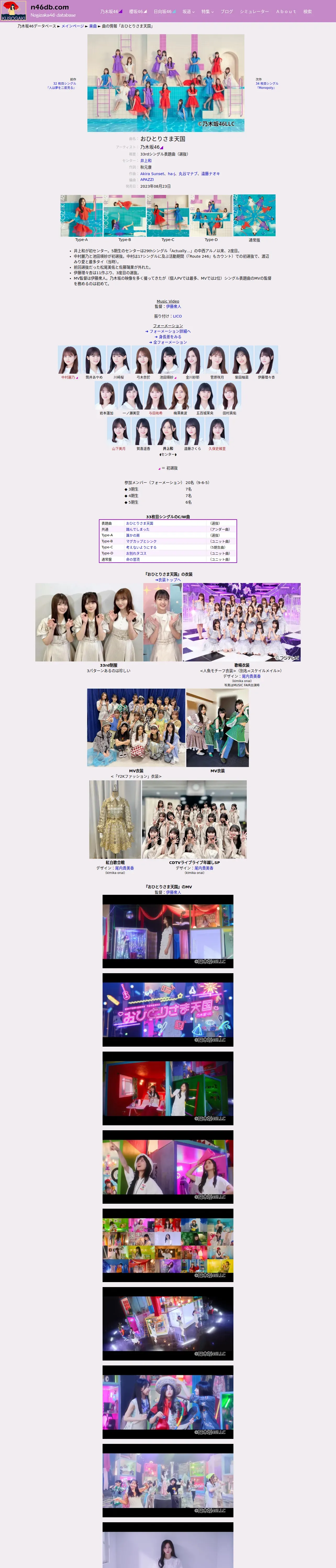Open arranger APAZZI's page
336x1568 pixels.
tap(147, 180)
